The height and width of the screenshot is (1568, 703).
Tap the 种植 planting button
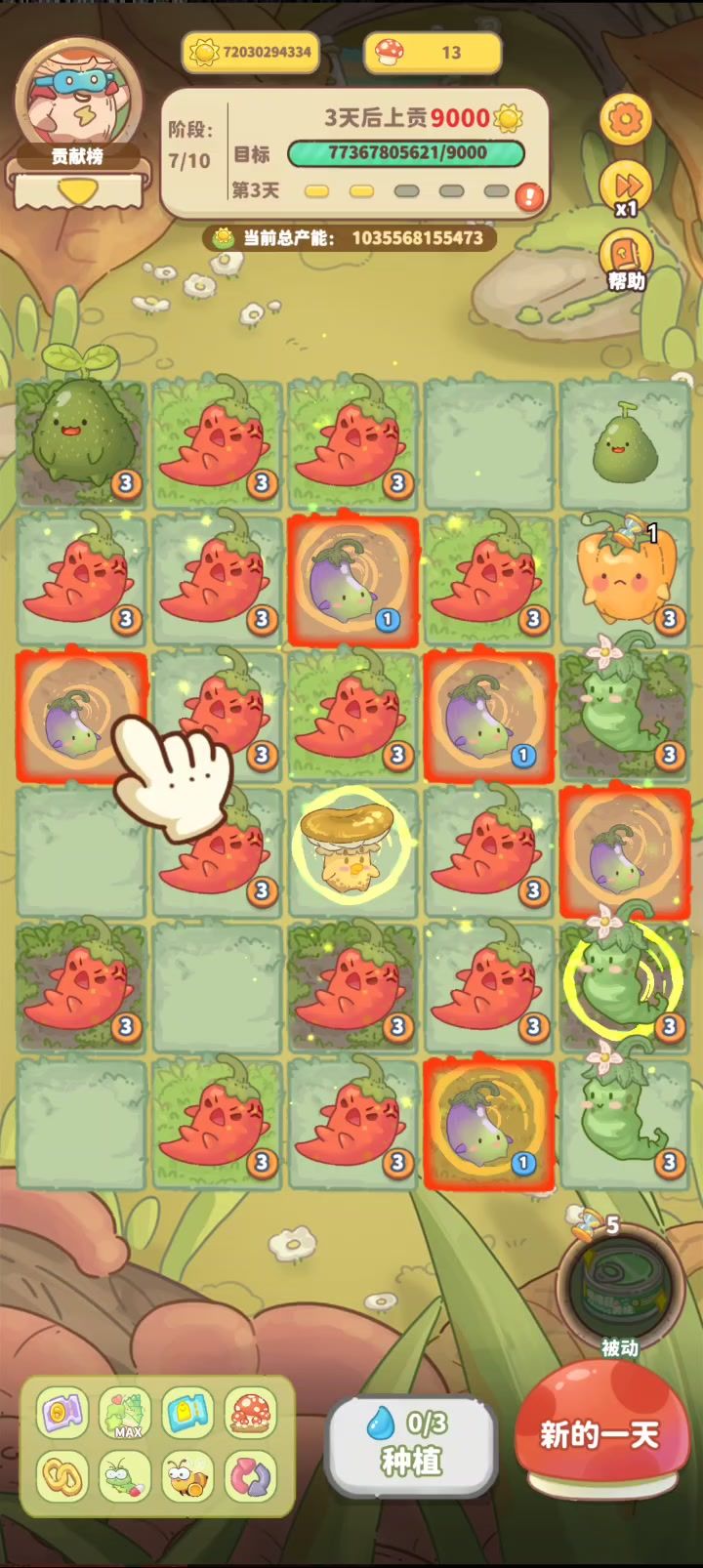tap(411, 1445)
